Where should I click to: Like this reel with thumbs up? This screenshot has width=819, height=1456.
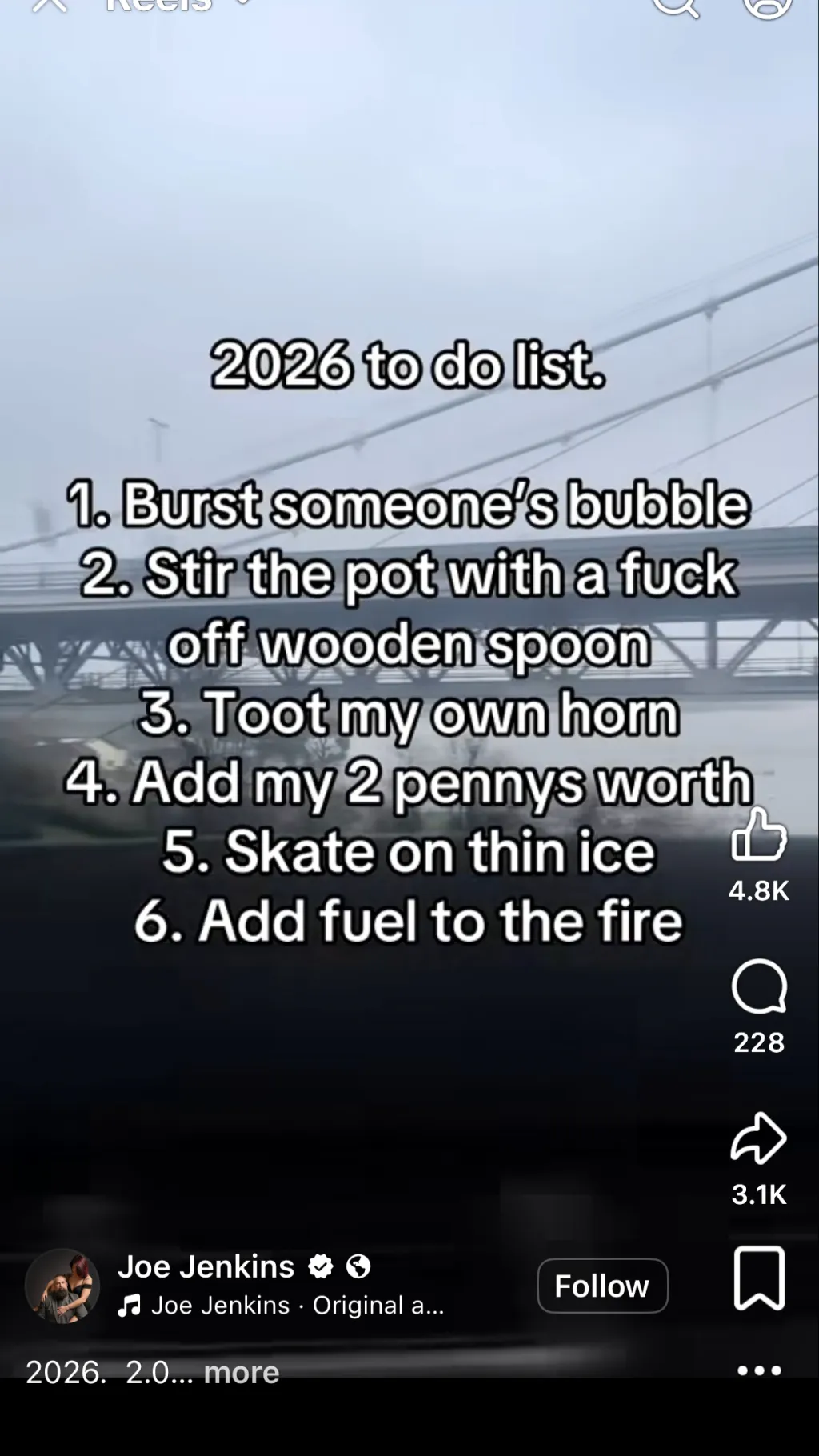point(759,834)
